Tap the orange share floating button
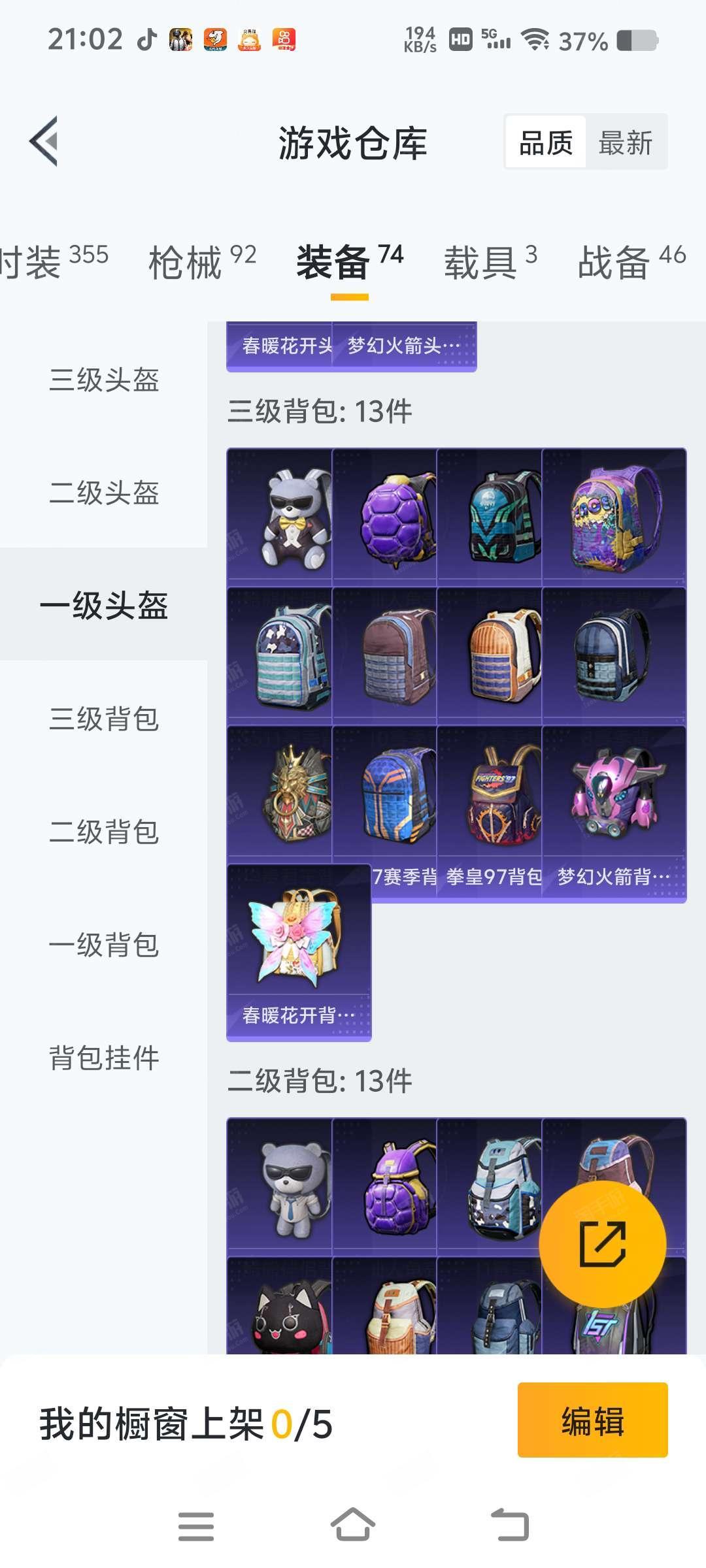 point(602,1244)
